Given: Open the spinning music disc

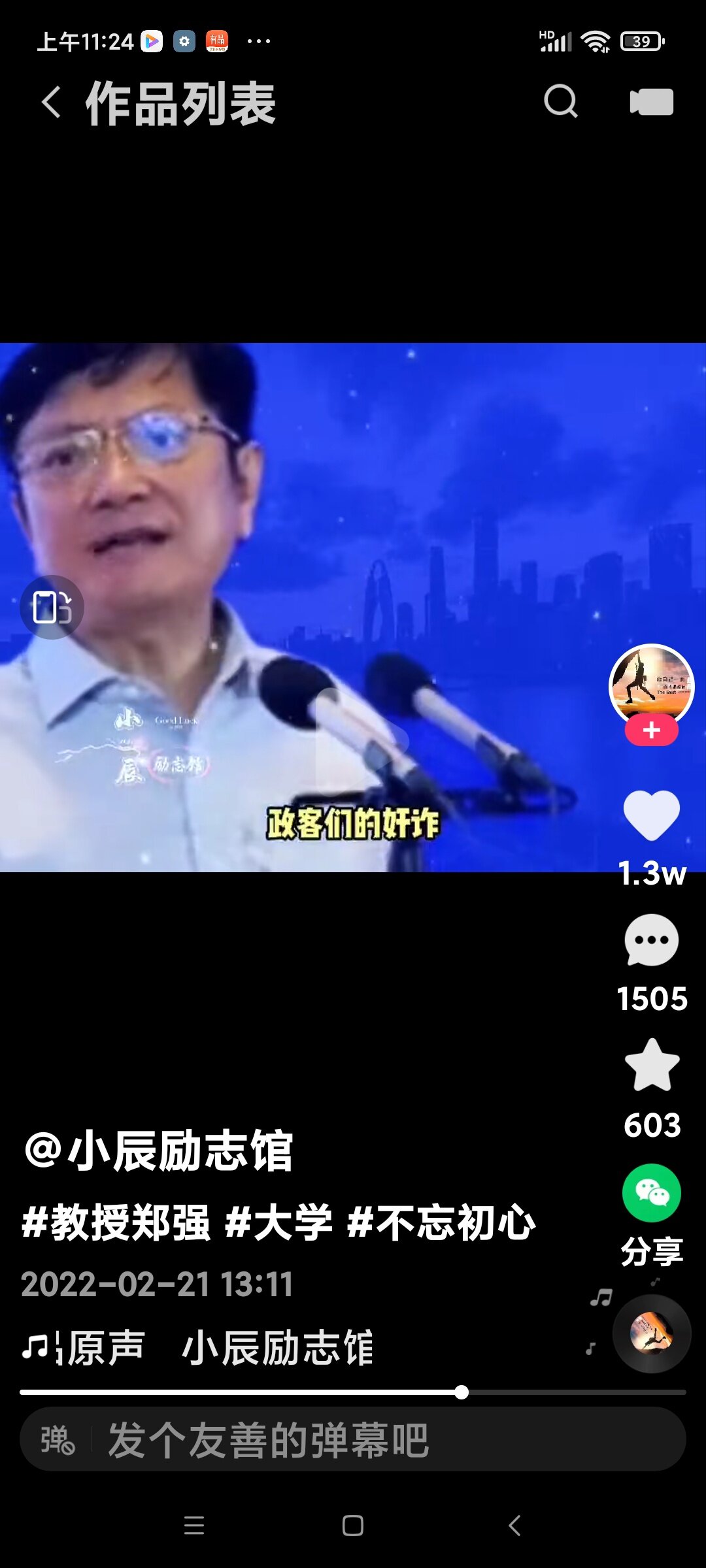Looking at the screenshot, I should point(652,1334).
